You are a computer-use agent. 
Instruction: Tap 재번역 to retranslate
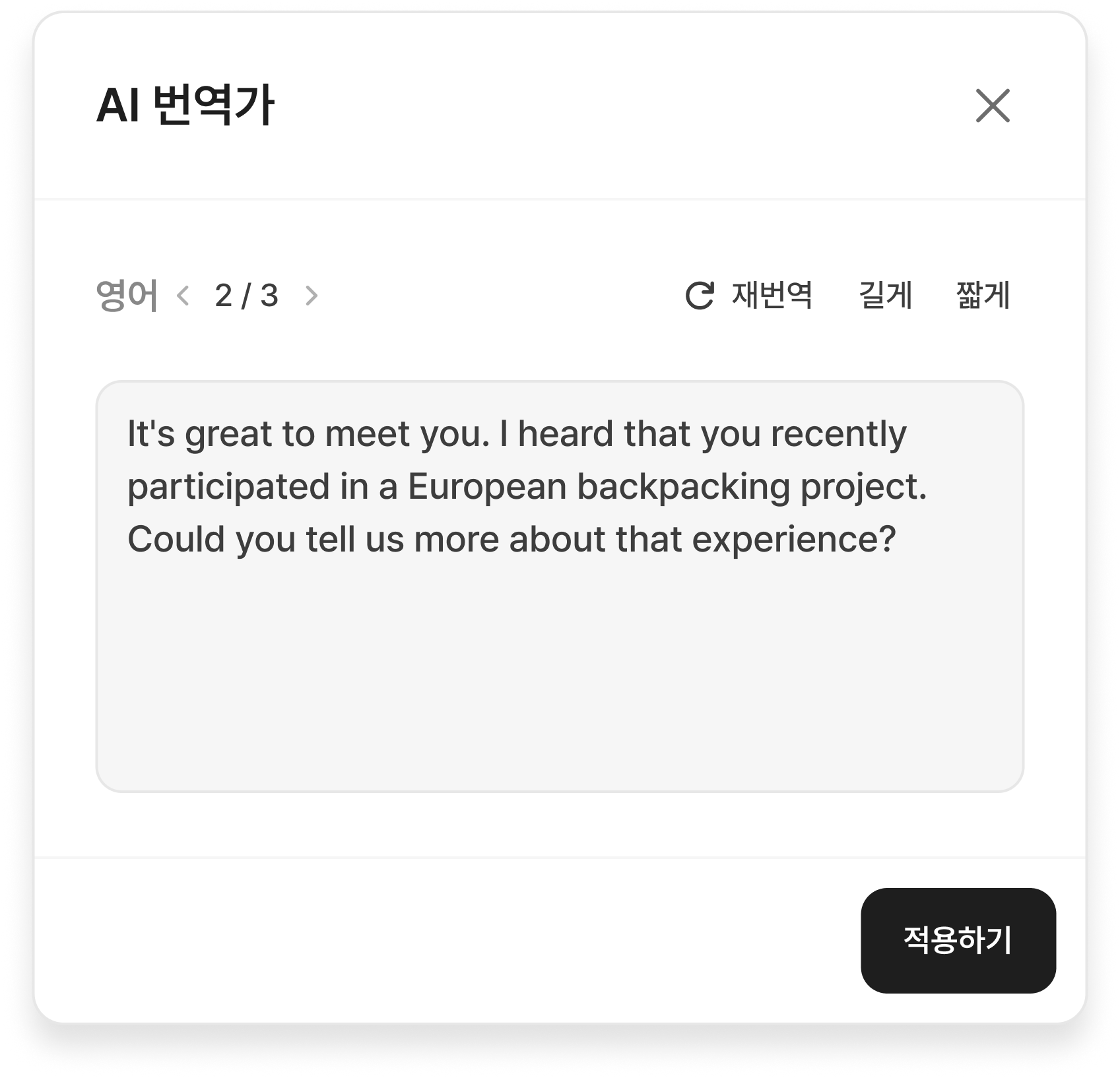click(750, 295)
